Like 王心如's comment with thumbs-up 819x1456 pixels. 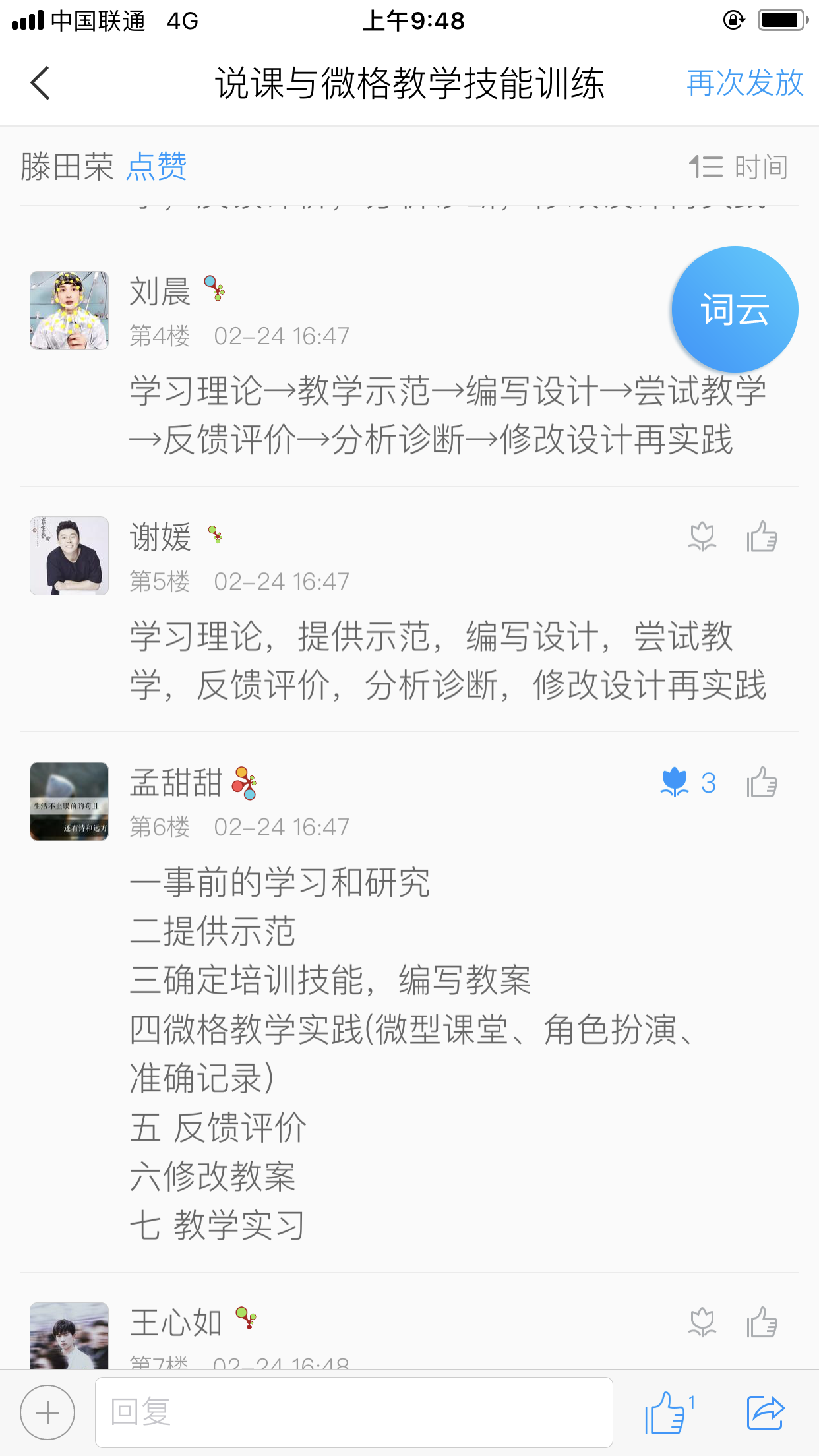coord(761,1321)
